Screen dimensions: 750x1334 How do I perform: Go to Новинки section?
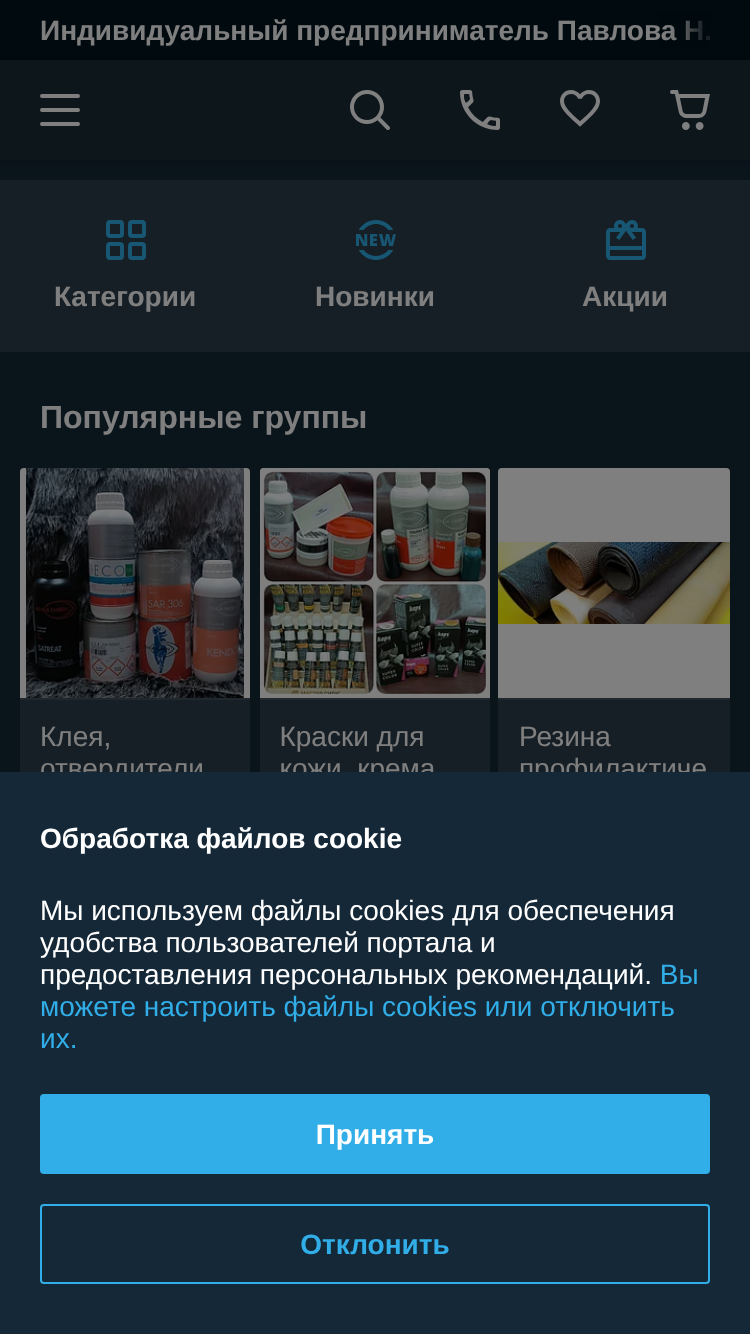(375, 266)
